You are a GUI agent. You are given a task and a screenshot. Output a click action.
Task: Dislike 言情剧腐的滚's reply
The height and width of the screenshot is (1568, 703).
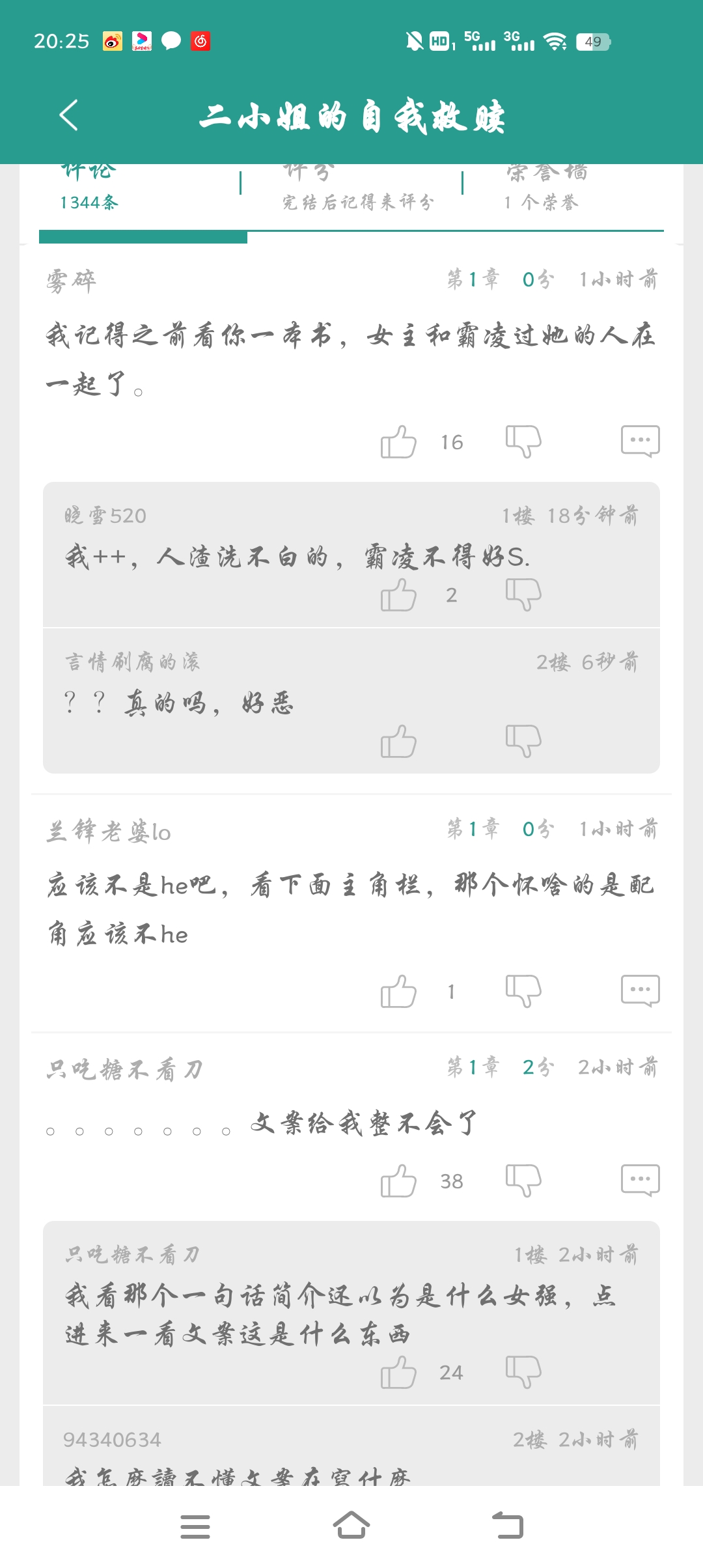pos(523,741)
